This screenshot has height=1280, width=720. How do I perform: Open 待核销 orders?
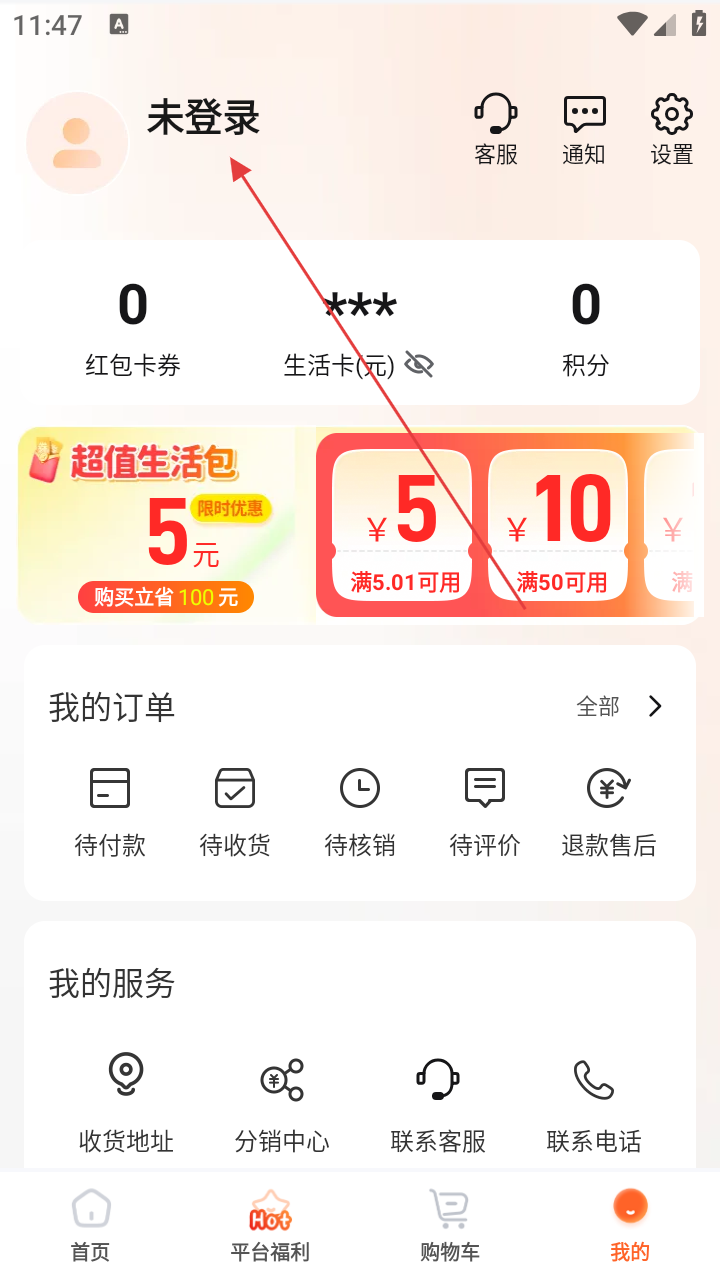pos(360,811)
